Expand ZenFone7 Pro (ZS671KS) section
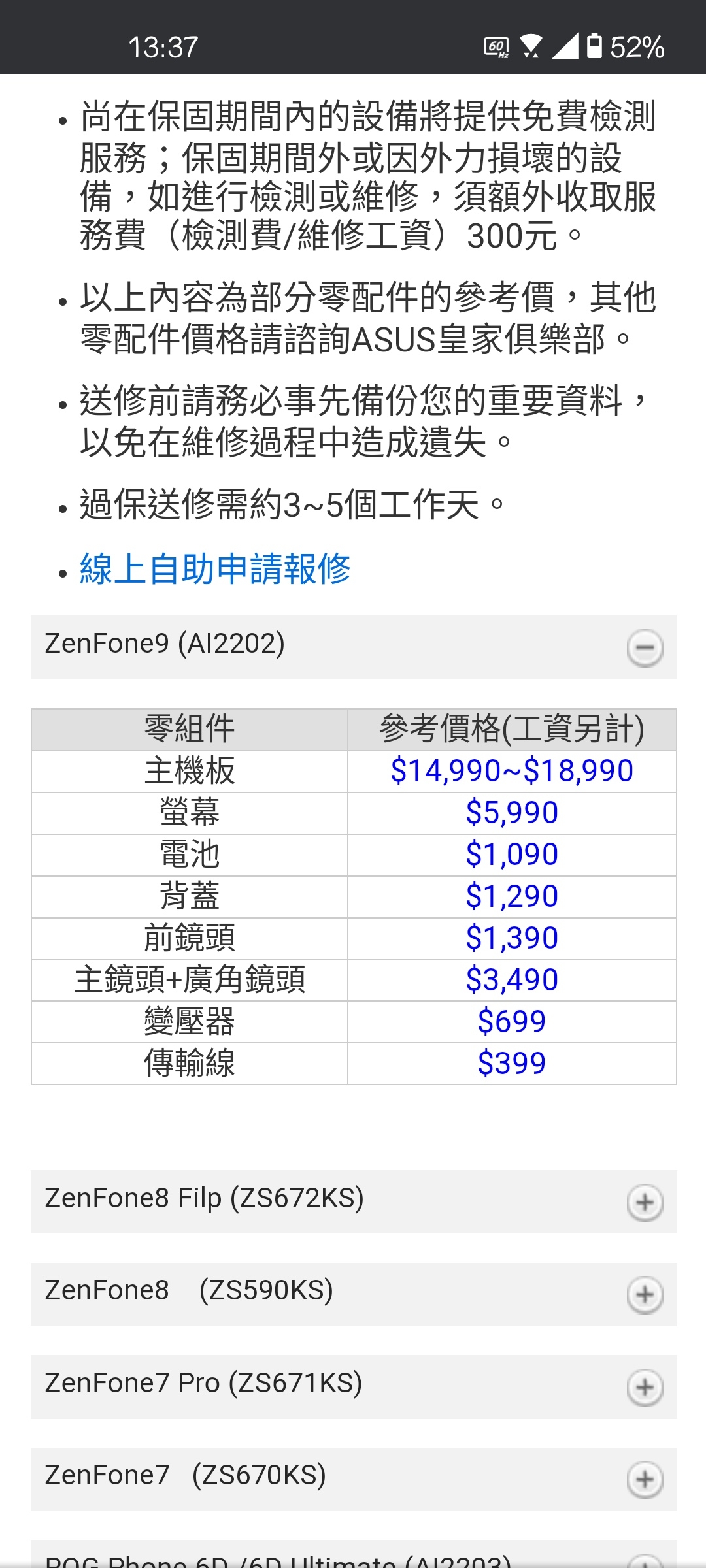This screenshot has width=706, height=1568. (x=354, y=1386)
